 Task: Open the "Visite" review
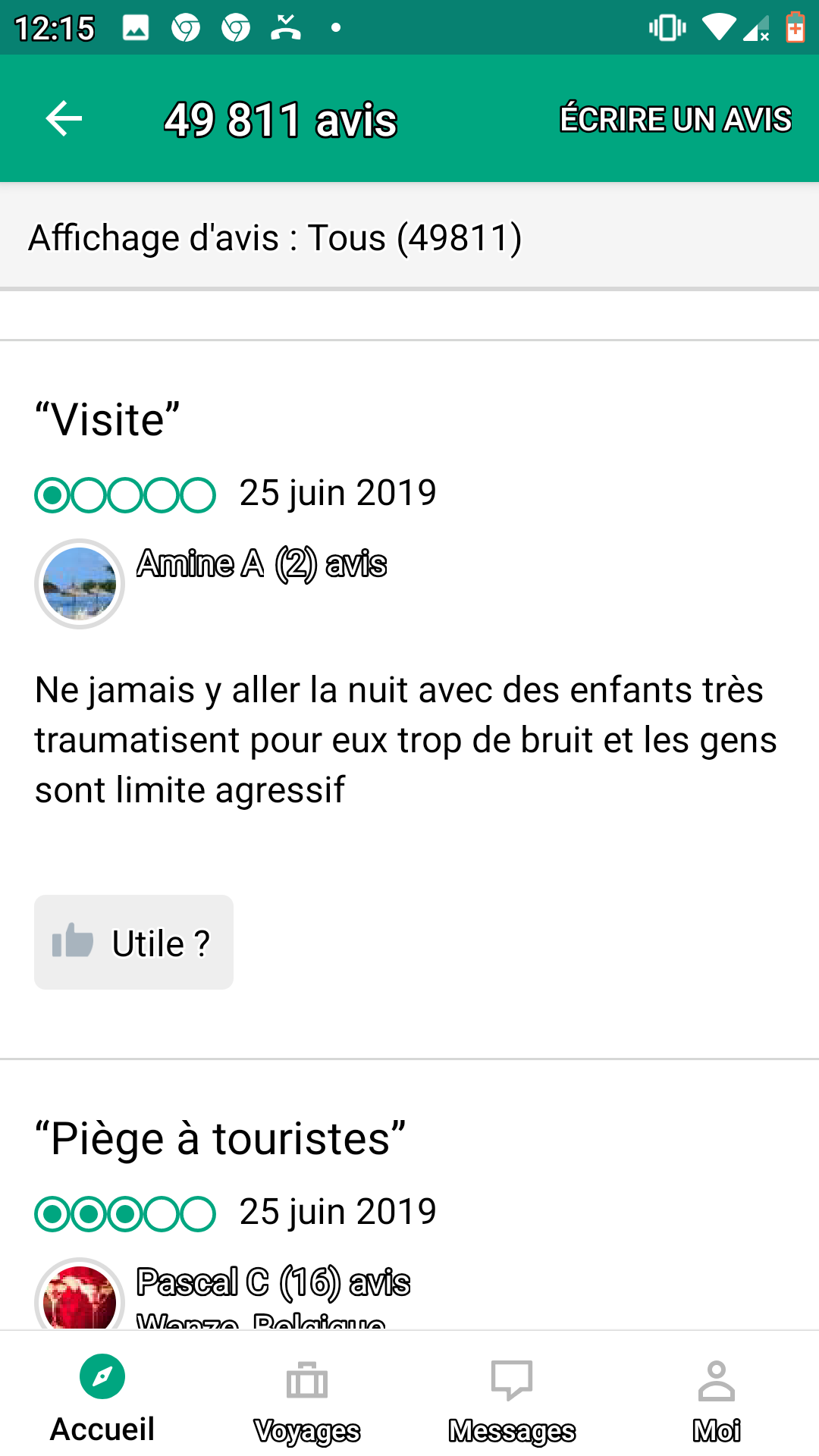(x=108, y=419)
